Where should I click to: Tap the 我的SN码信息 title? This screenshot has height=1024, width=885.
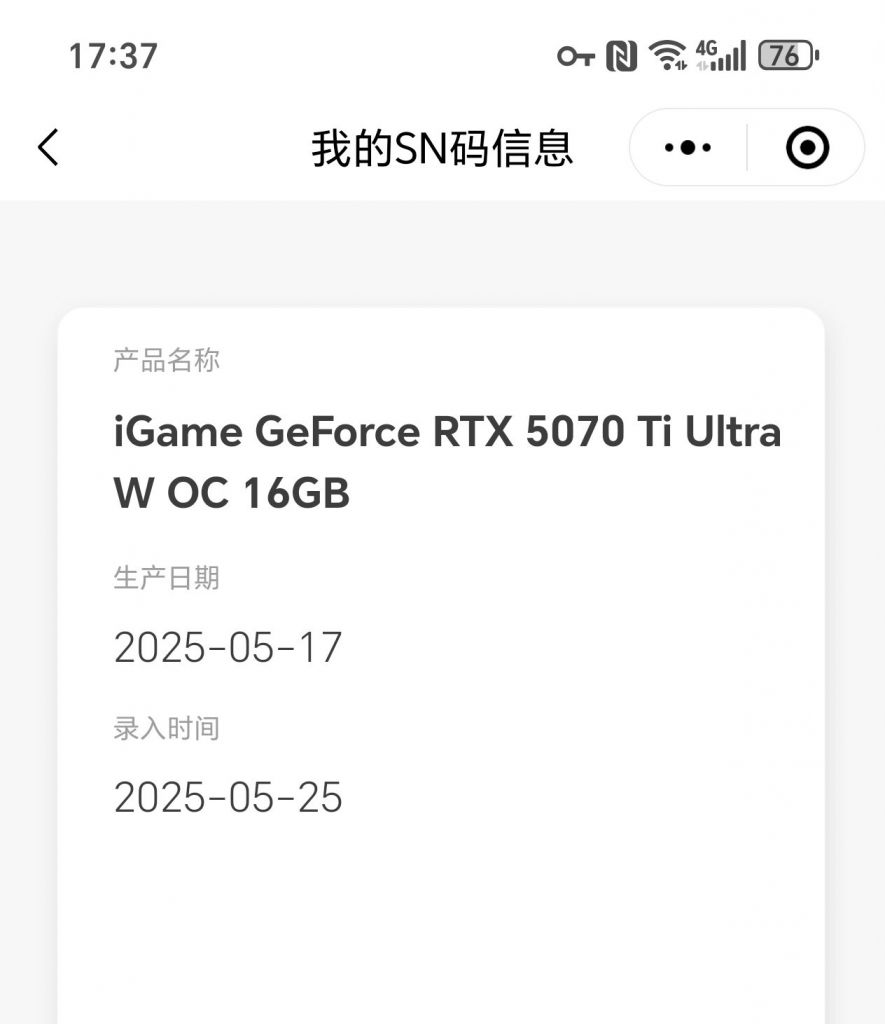(x=442, y=147)
